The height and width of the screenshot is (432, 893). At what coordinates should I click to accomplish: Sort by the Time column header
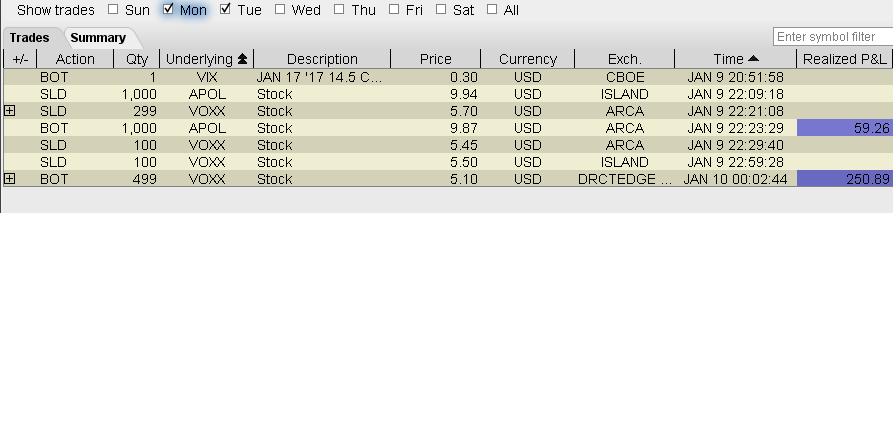(x=735, y=59)
